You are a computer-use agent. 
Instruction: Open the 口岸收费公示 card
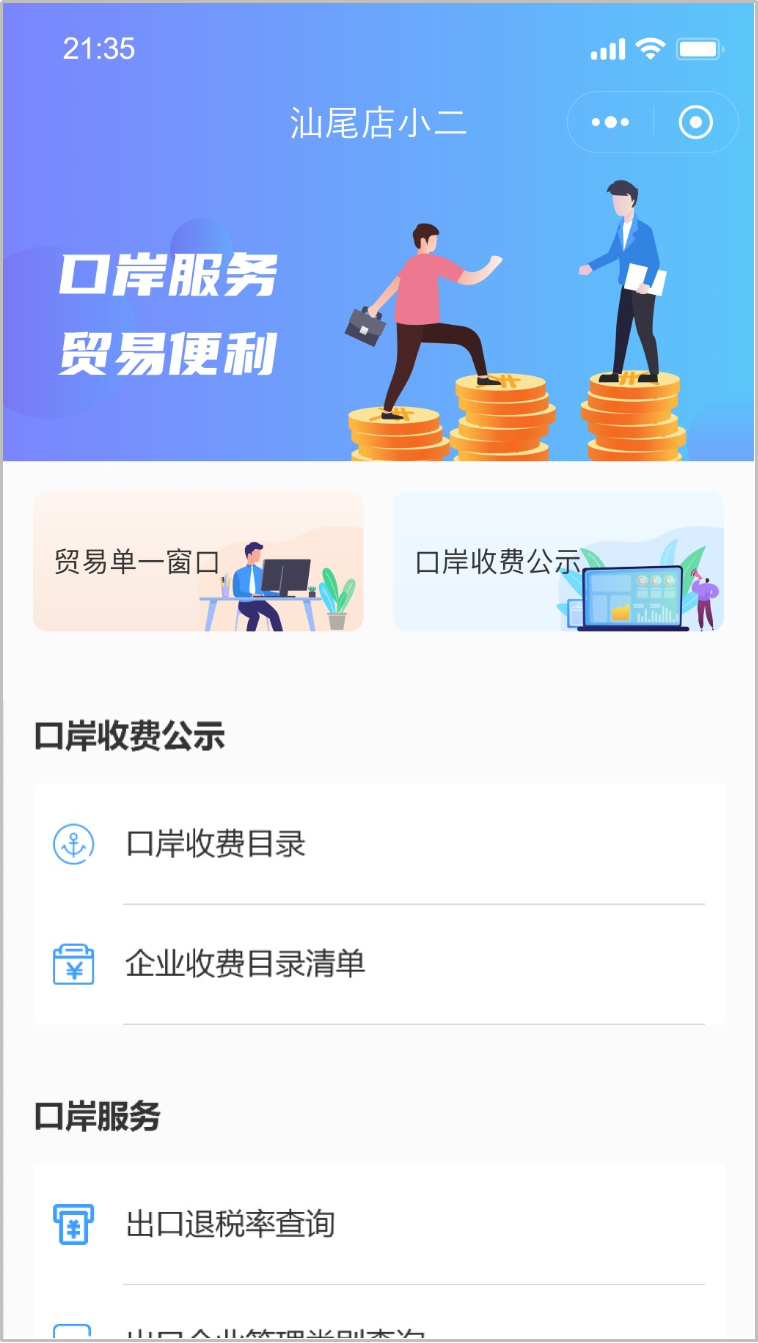click(559, 560)
